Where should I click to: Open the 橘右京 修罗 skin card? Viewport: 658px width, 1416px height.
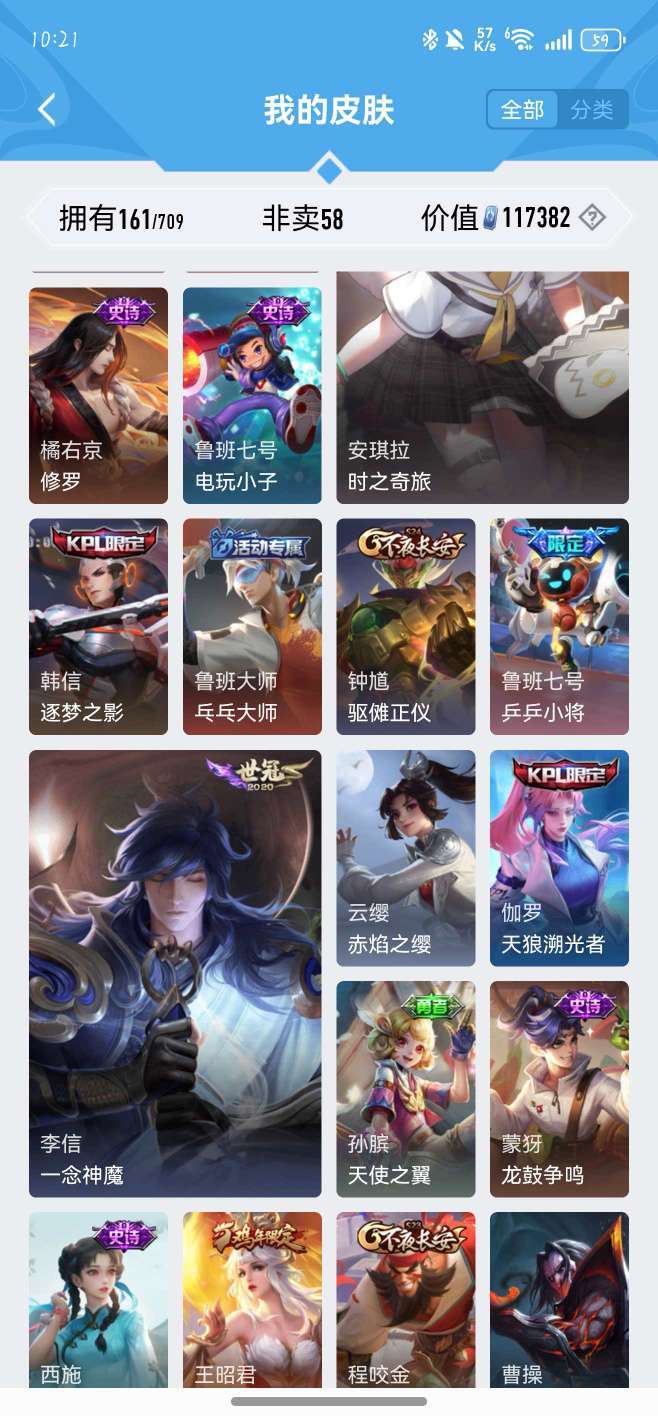98,396
